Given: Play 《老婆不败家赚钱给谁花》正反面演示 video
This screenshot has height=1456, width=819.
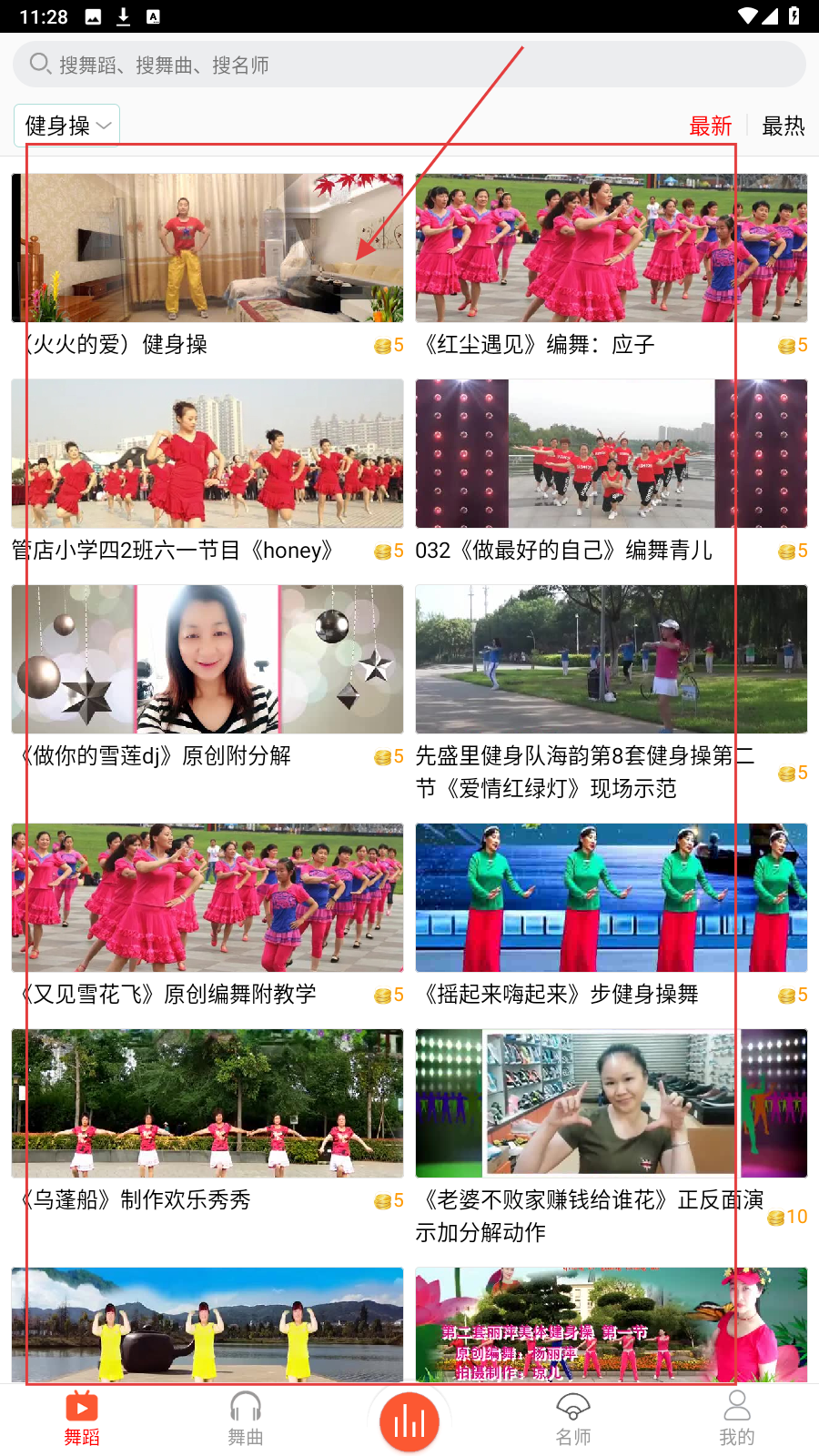Looking at the screenshot, I should [x=612, y=1104].
